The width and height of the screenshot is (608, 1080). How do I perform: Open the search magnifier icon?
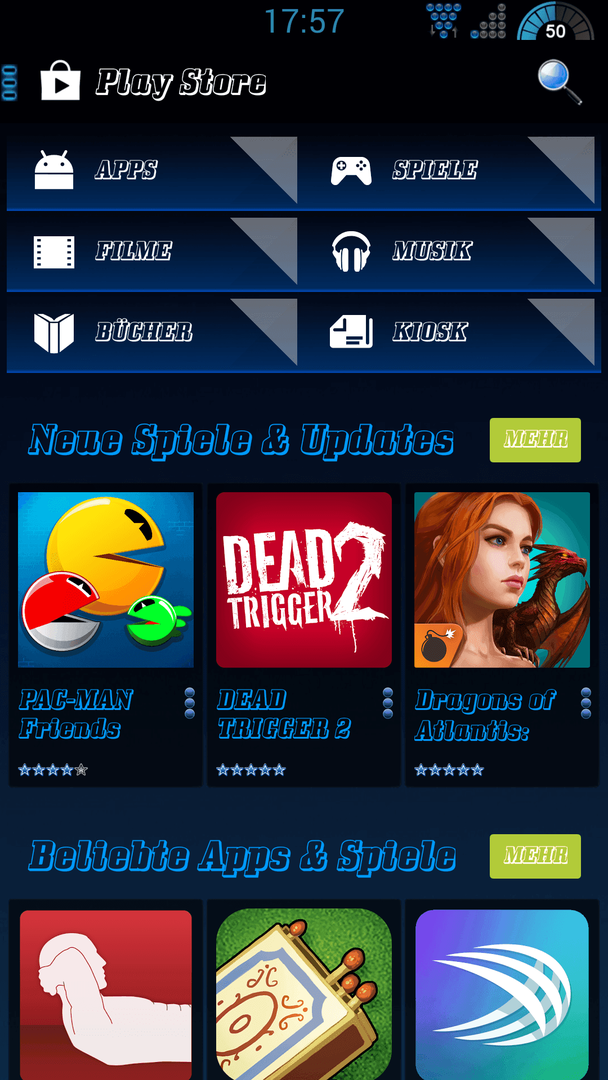[559, 82]
